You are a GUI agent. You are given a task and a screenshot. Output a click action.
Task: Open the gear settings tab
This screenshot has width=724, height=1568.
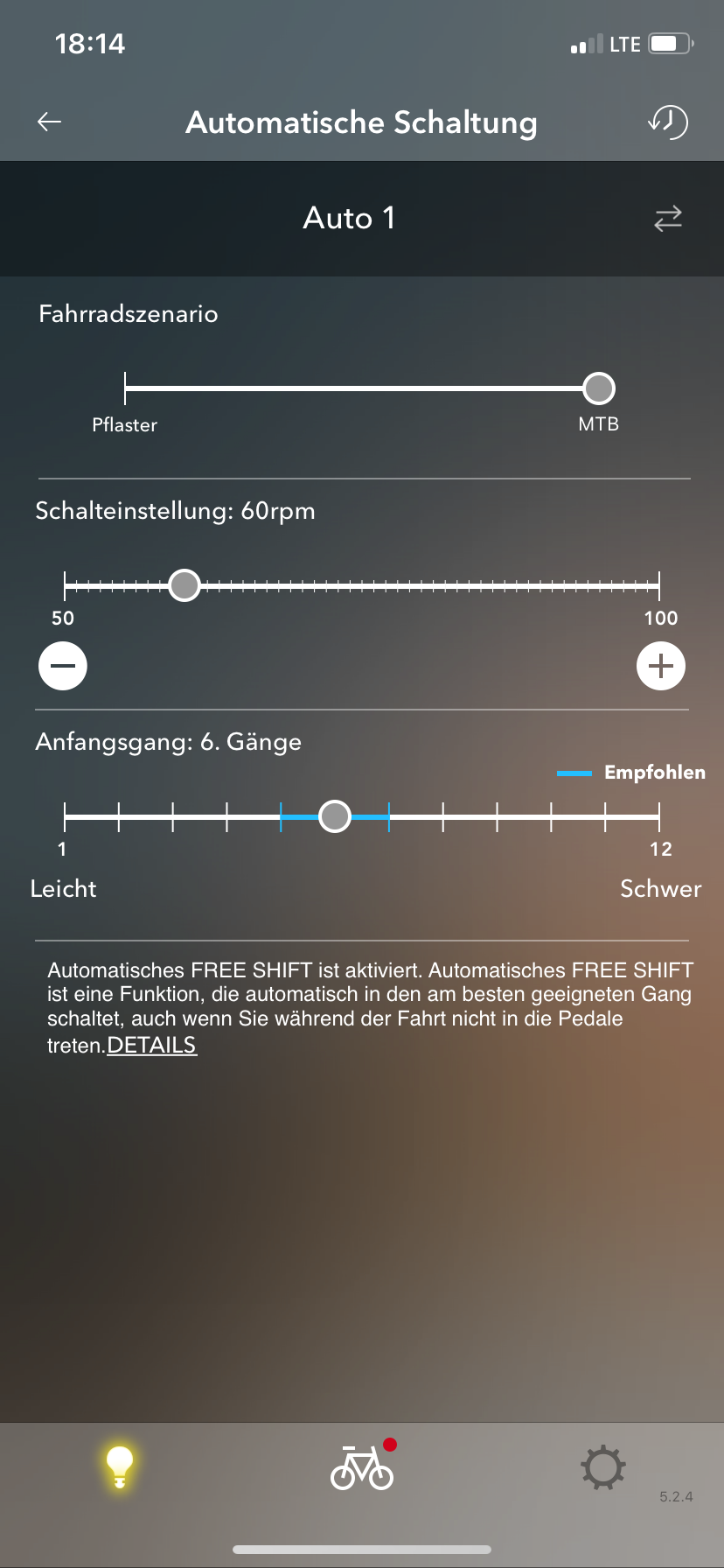(603, 1467)
